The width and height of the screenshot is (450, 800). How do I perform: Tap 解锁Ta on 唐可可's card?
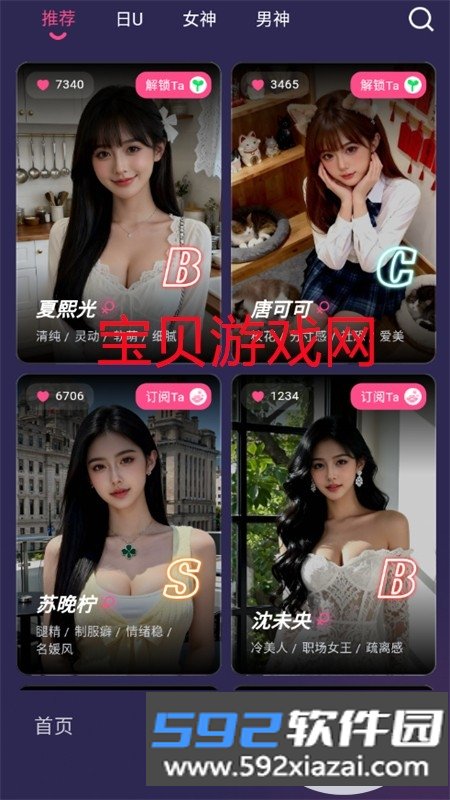click(x=388, y=85)
